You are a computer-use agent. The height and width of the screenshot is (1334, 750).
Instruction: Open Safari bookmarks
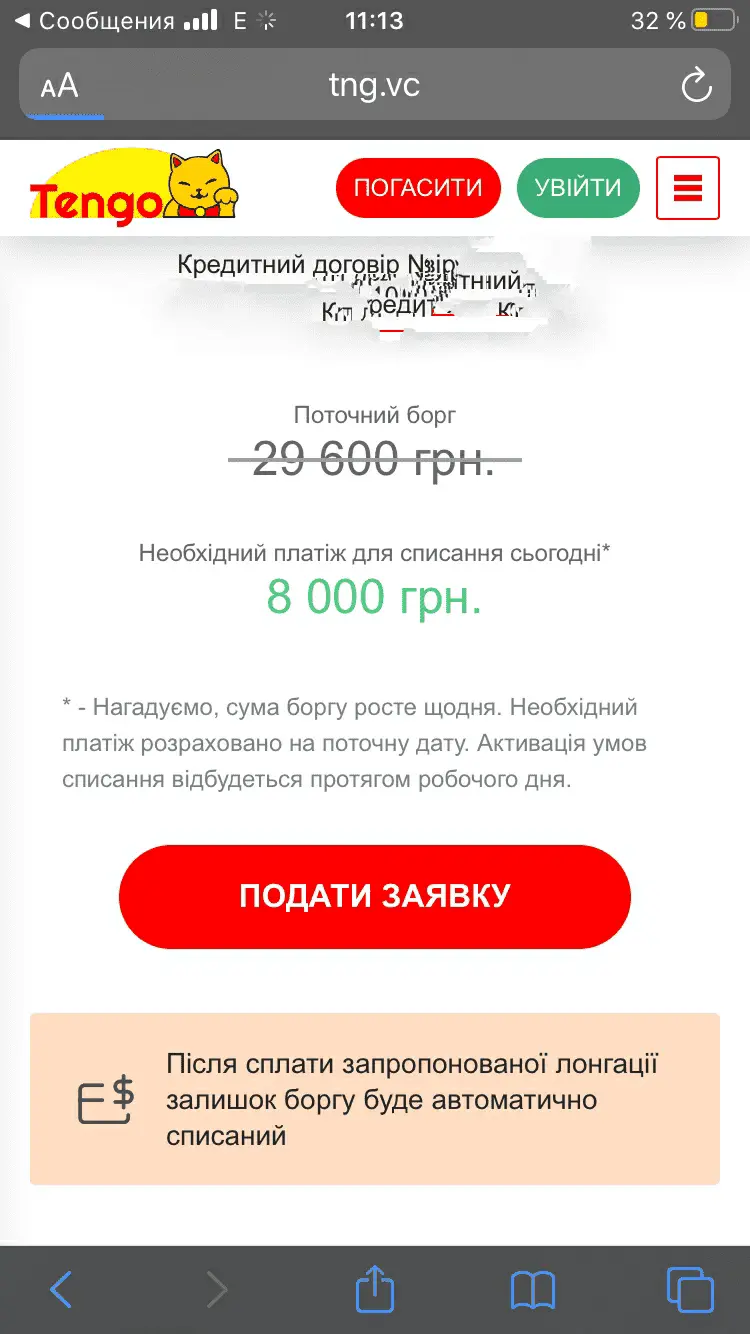[532, 1290]
